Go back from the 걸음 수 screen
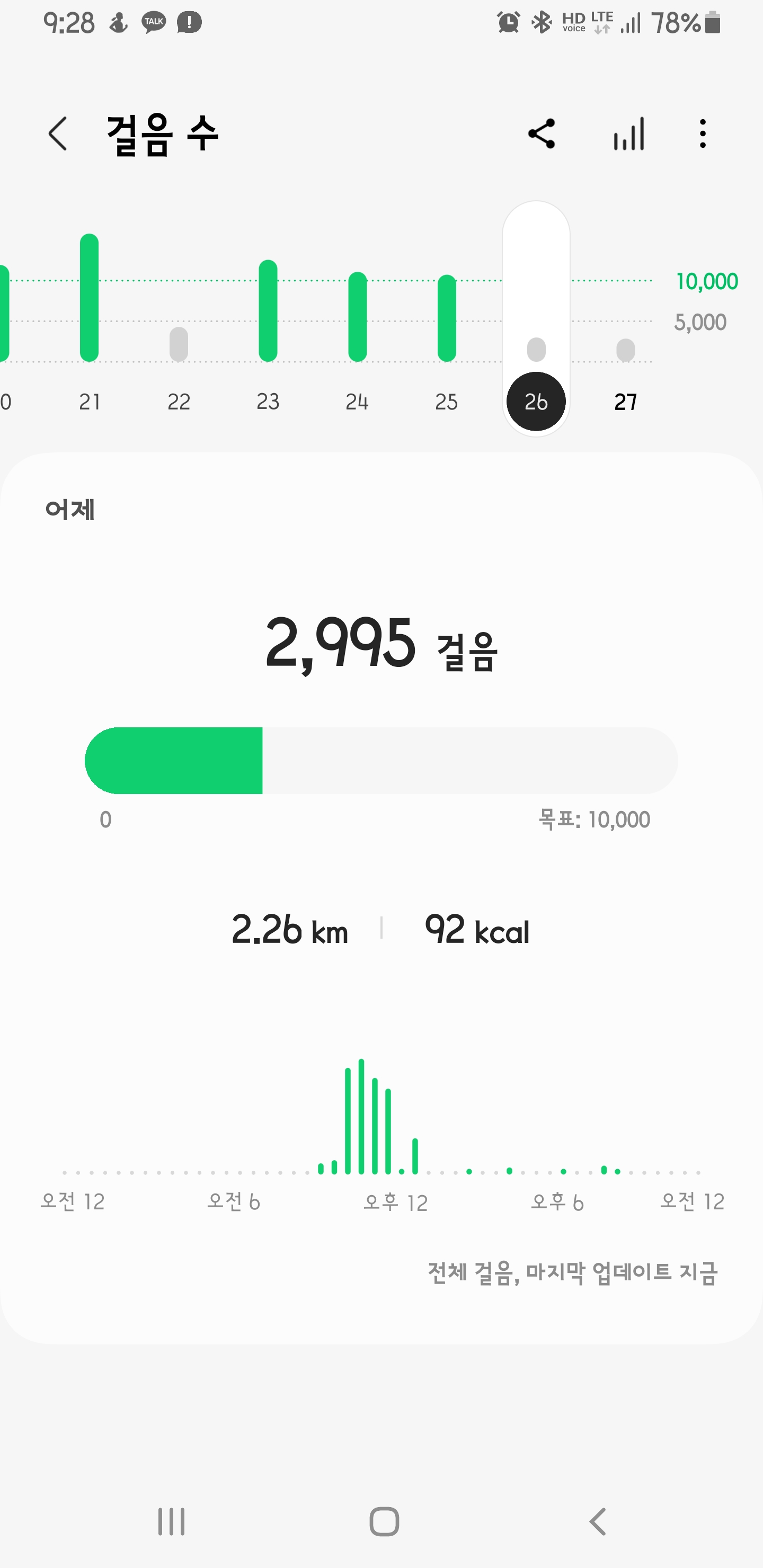The width and height of the screenshot is (763, 1568). point(58,134)
